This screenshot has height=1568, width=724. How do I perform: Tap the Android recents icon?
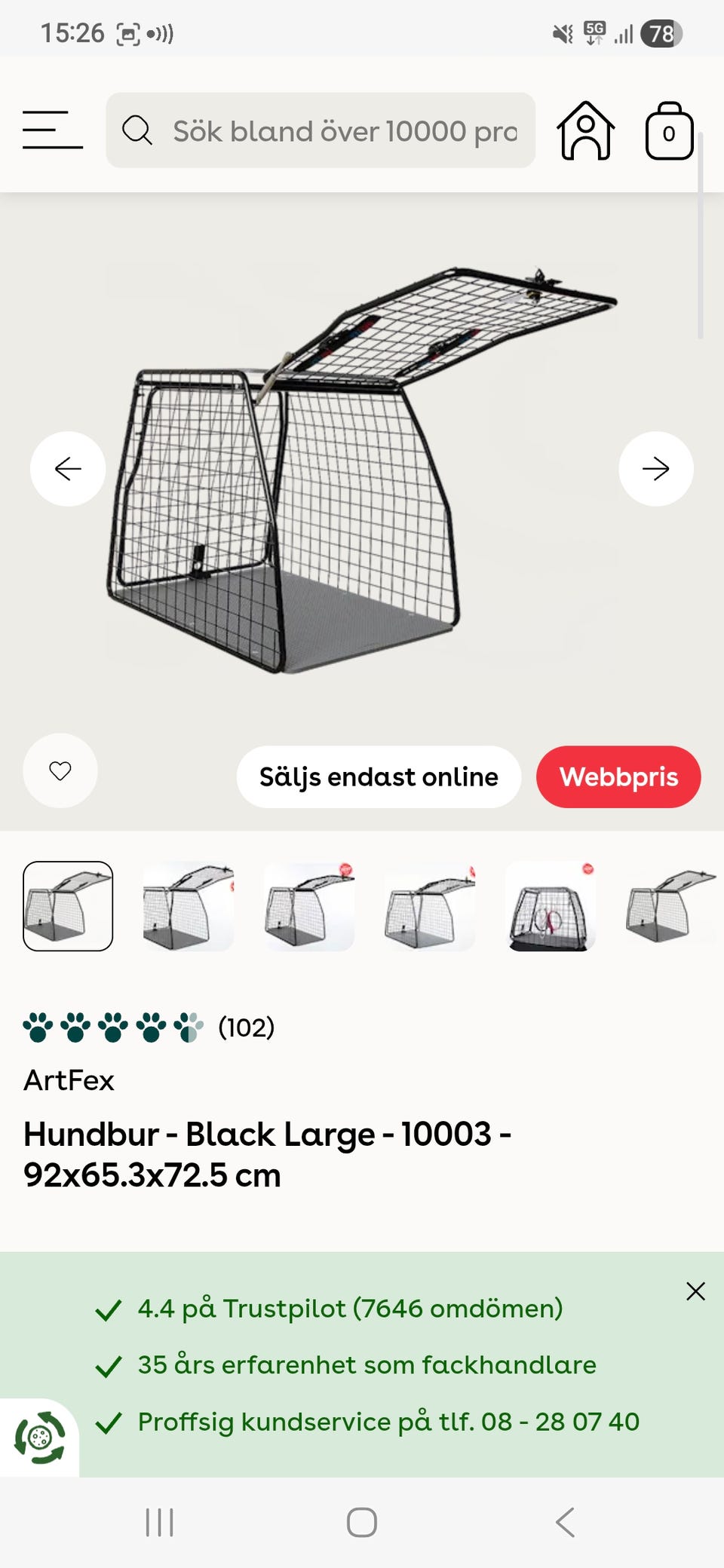tap(158, 1521)
